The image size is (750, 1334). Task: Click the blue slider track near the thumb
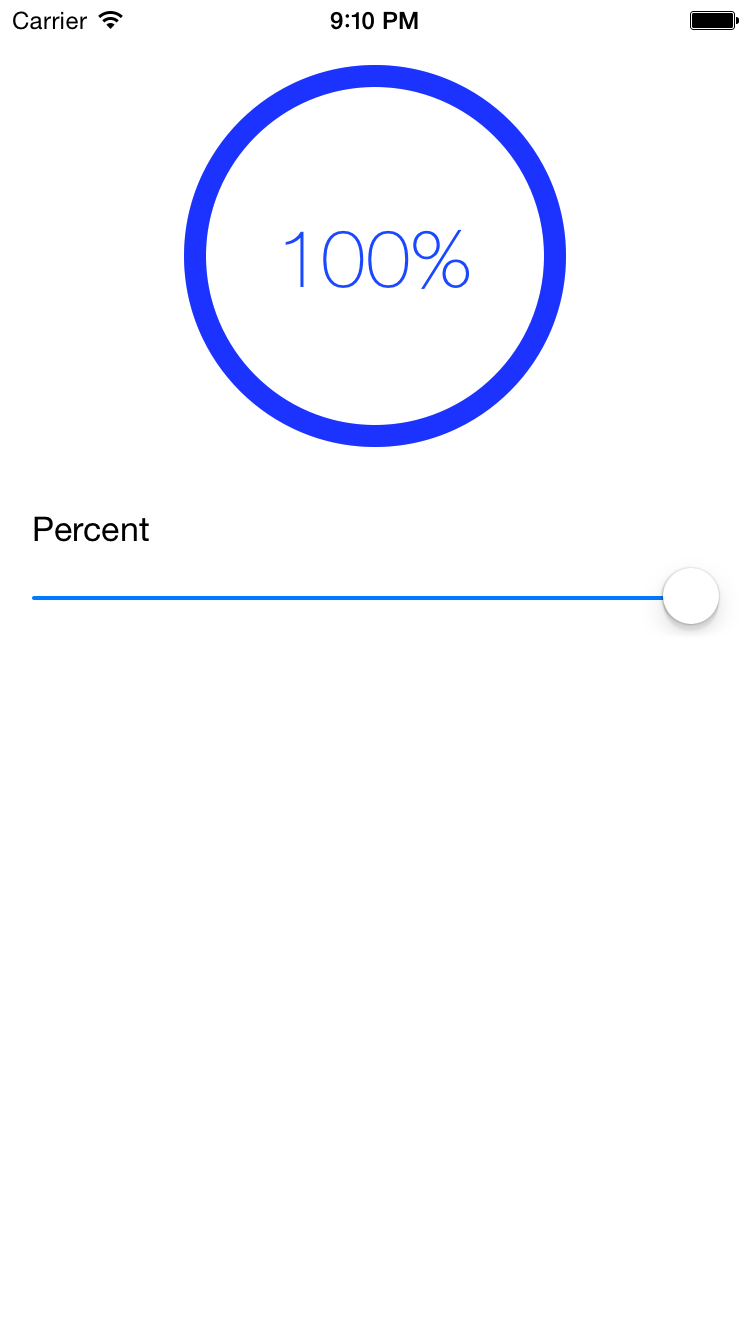tap(640, 597)
